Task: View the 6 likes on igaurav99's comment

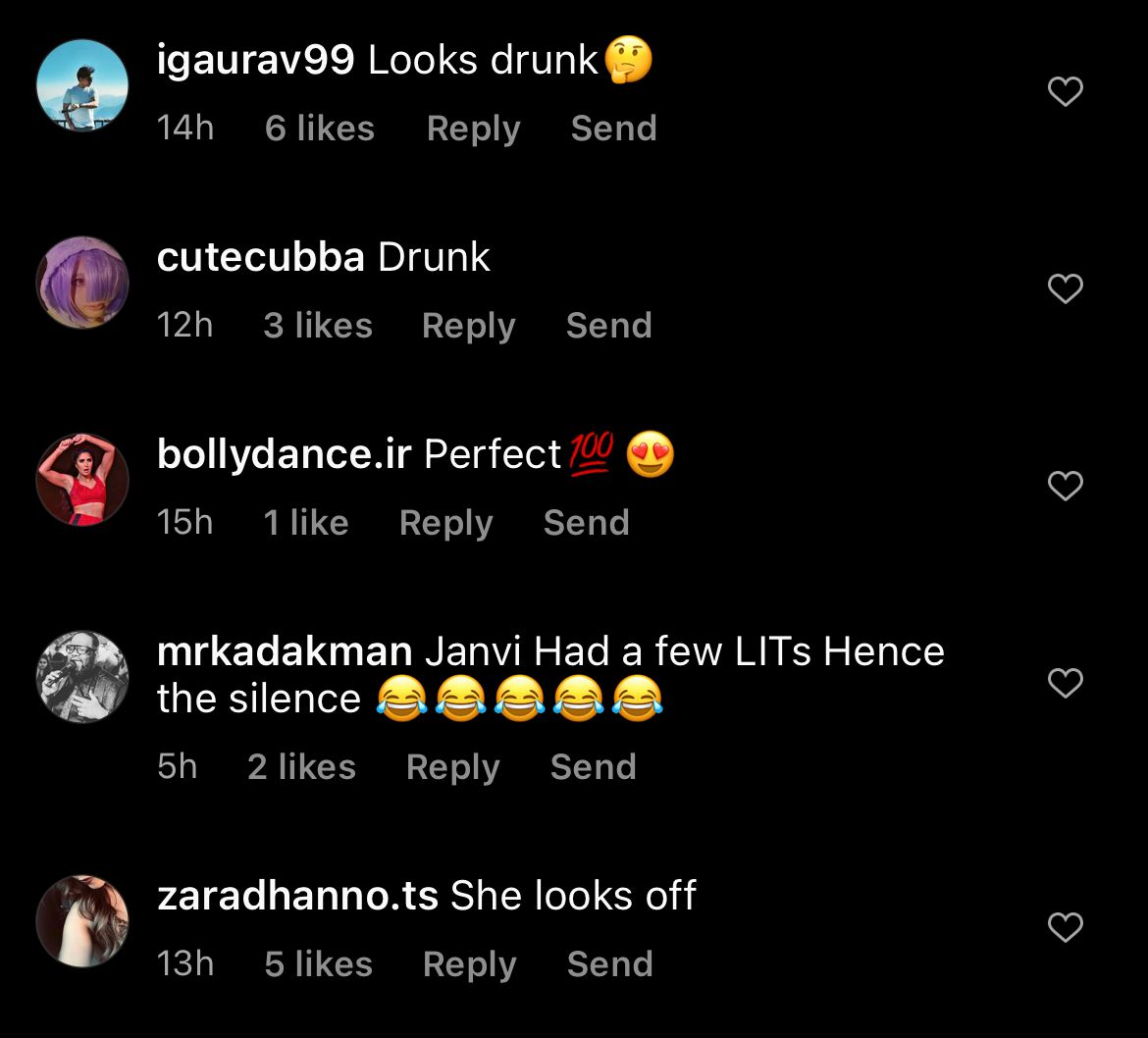Action: tap(319, 129)
